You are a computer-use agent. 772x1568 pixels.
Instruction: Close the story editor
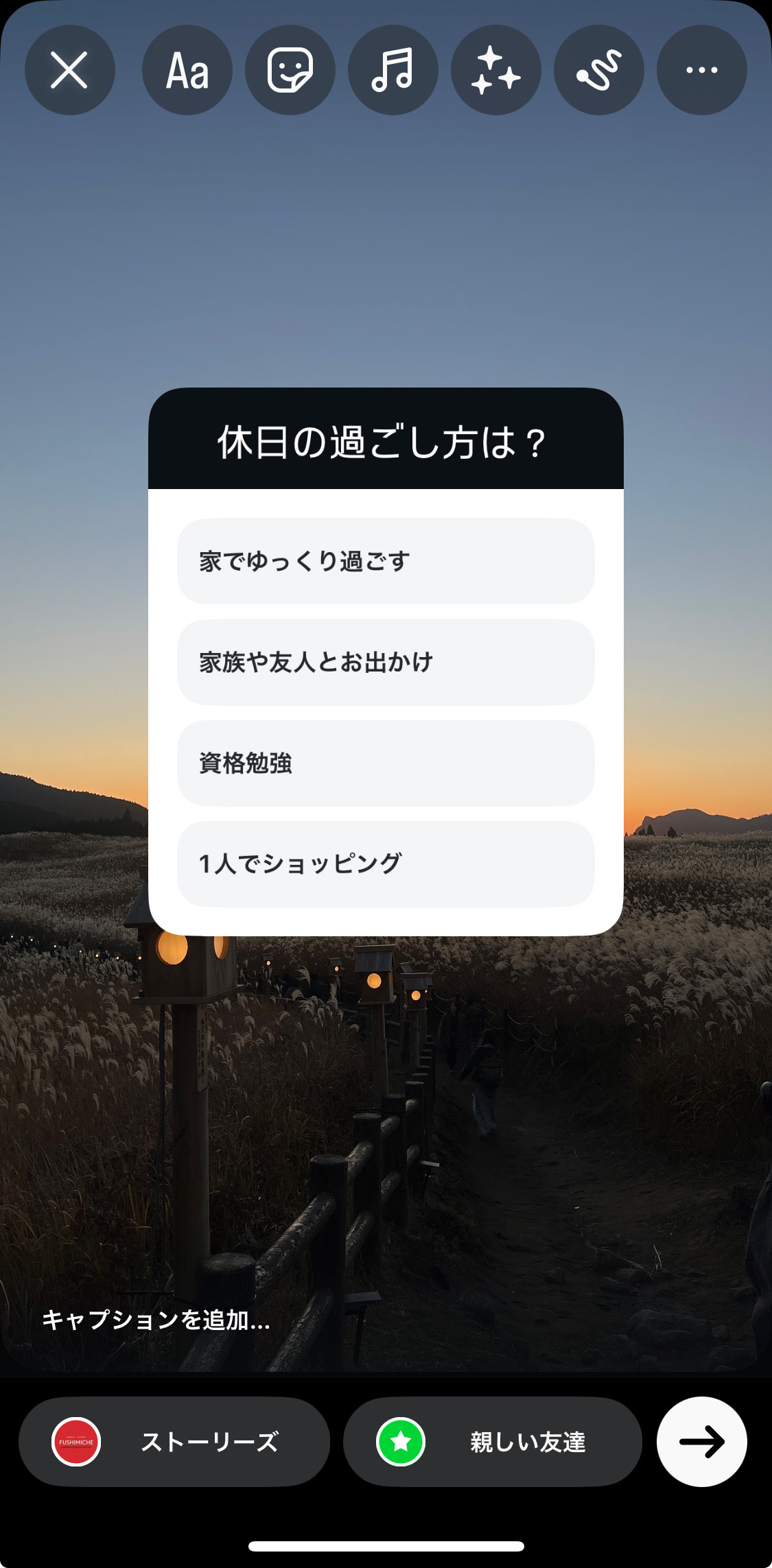tap(69, 70)
